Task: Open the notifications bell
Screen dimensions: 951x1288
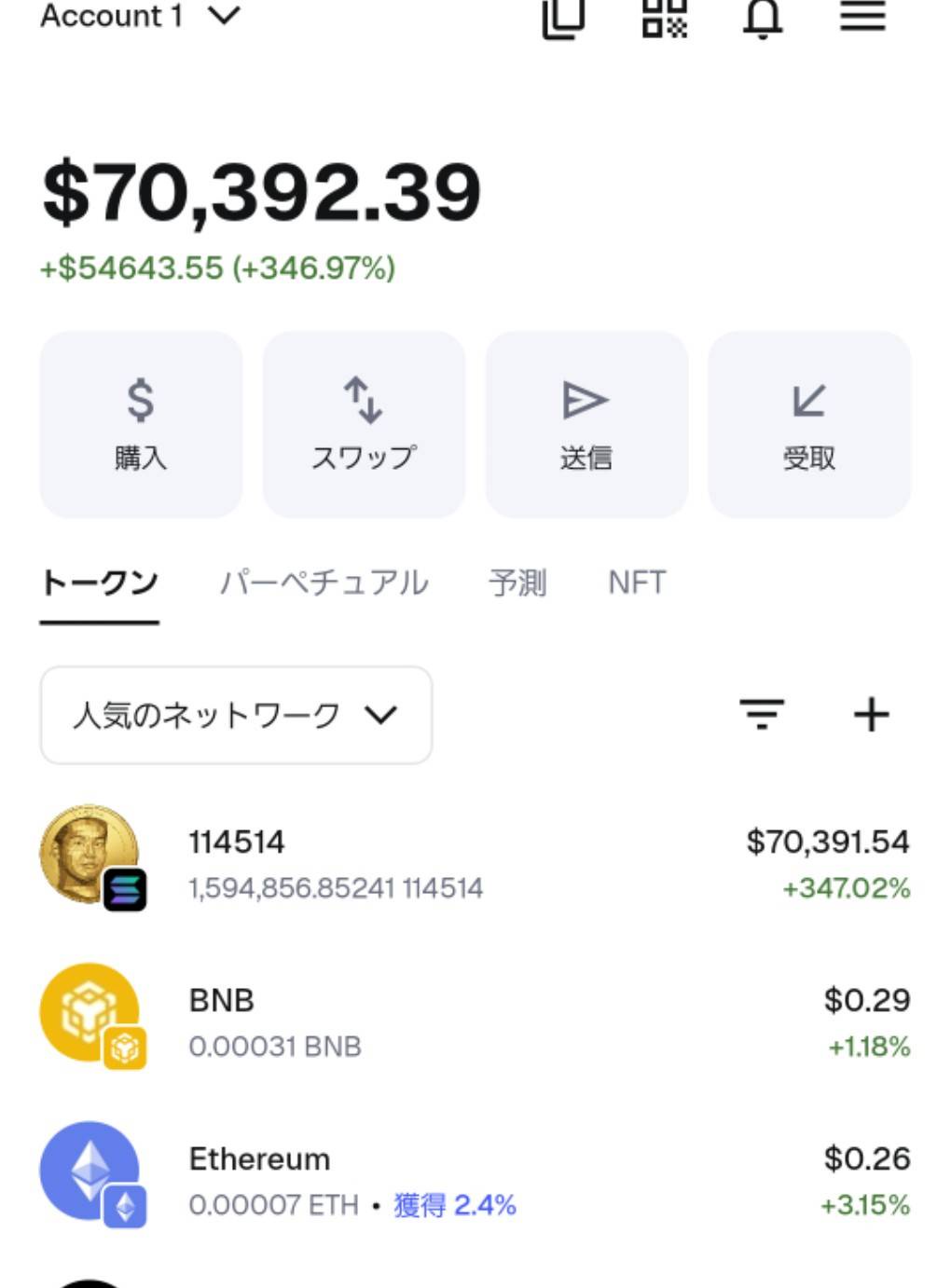Action: tap(763, 17)
